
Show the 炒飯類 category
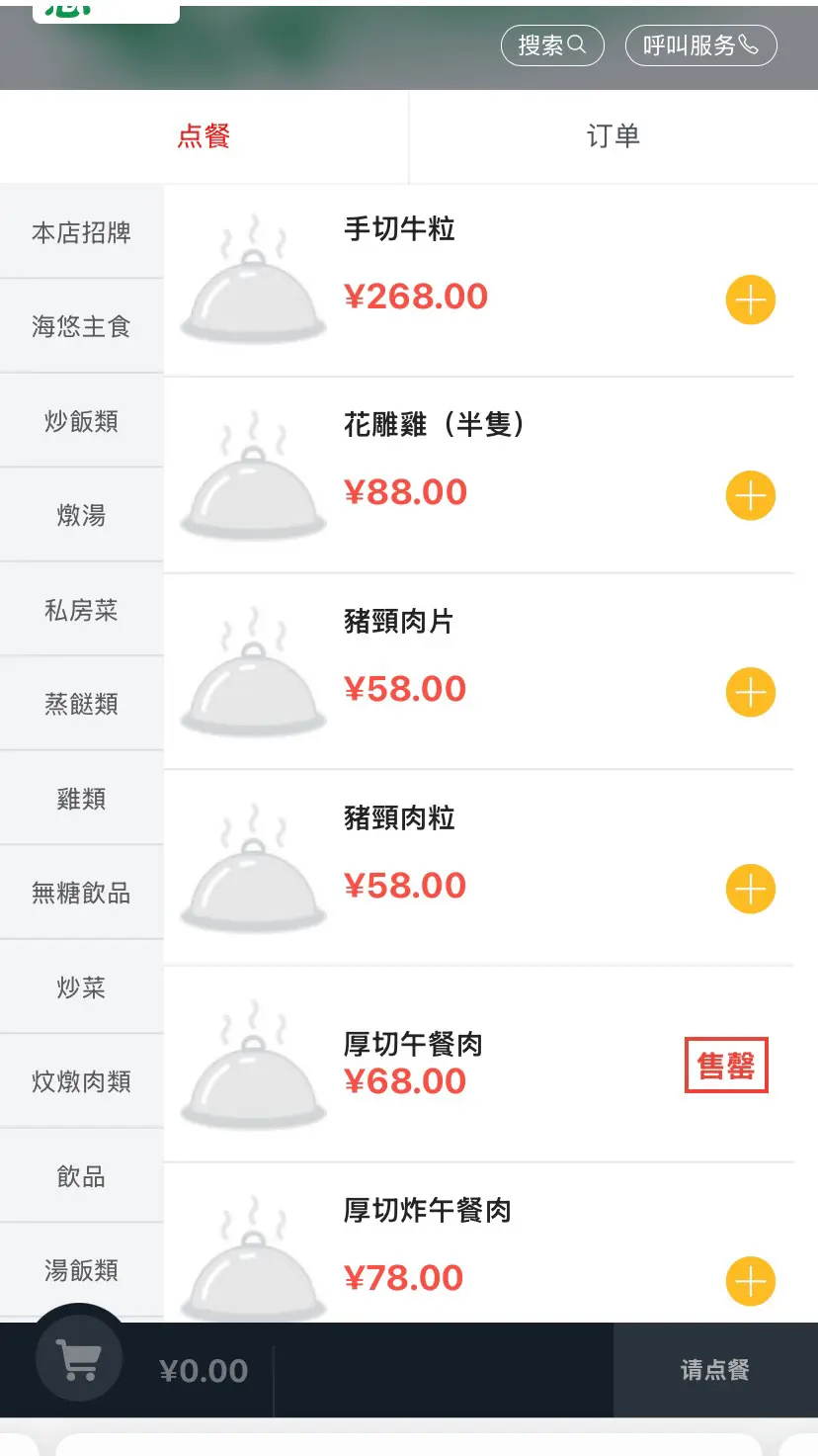81,421
